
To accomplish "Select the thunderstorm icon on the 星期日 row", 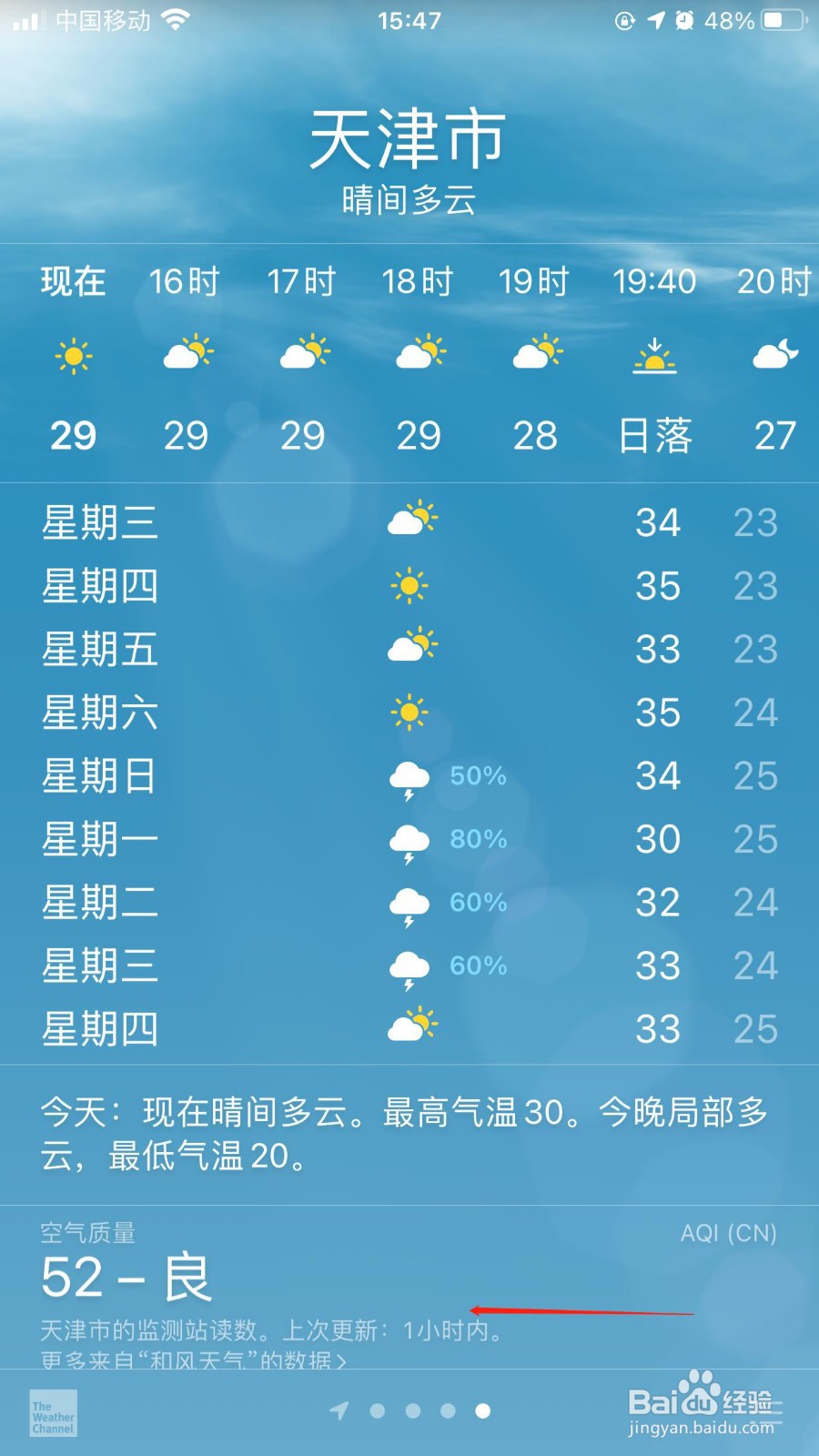I will tap(409, 776).
